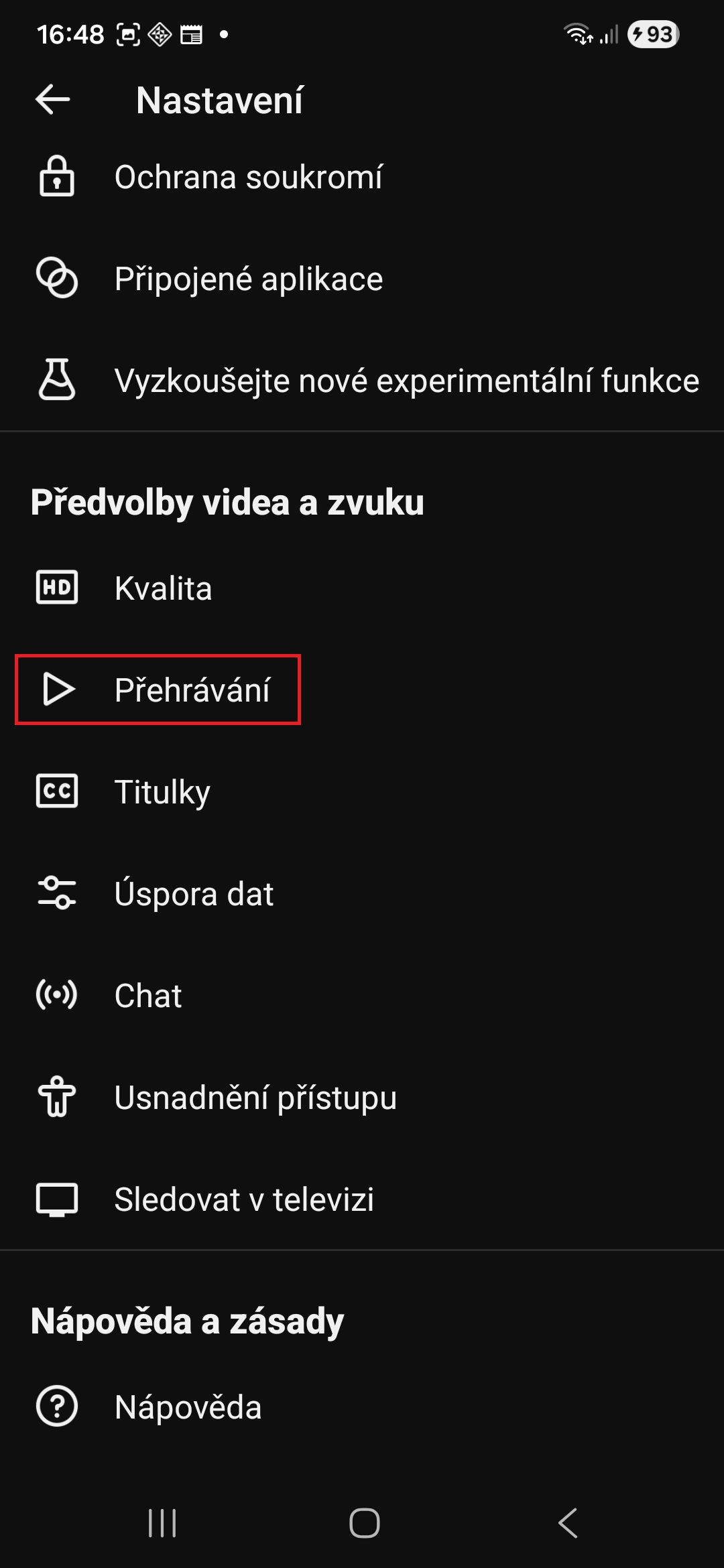Open Připojené aplikace

[248, 279]
